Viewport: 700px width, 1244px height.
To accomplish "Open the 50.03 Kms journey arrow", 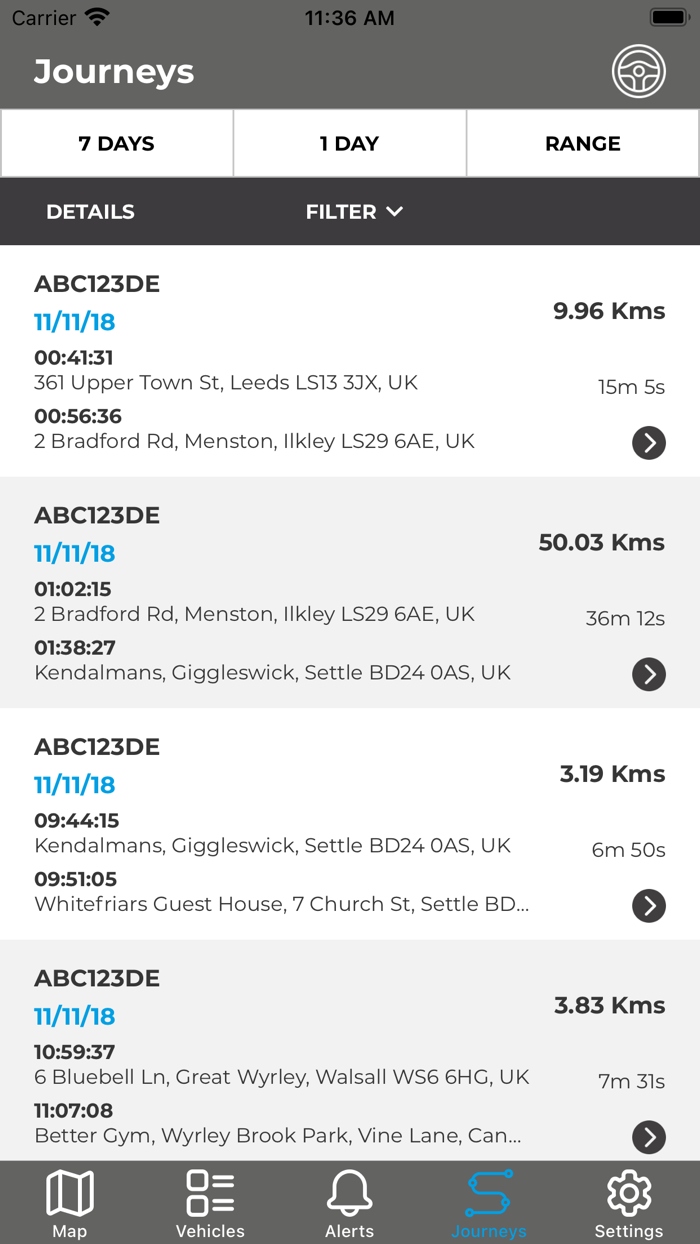I will point(649,674).
